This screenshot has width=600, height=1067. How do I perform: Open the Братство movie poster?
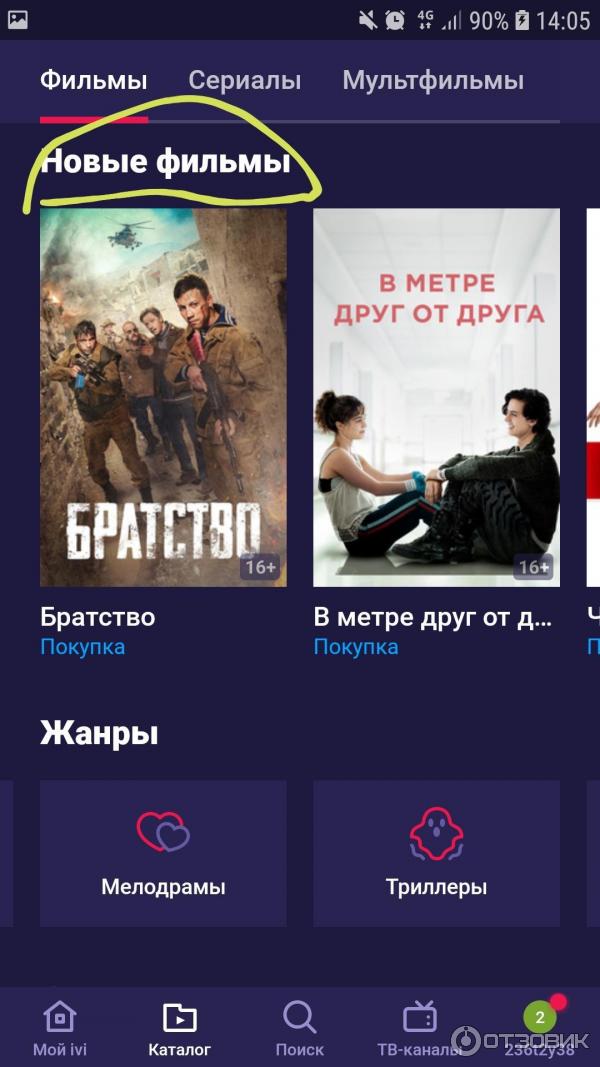(x=163, y=396)
